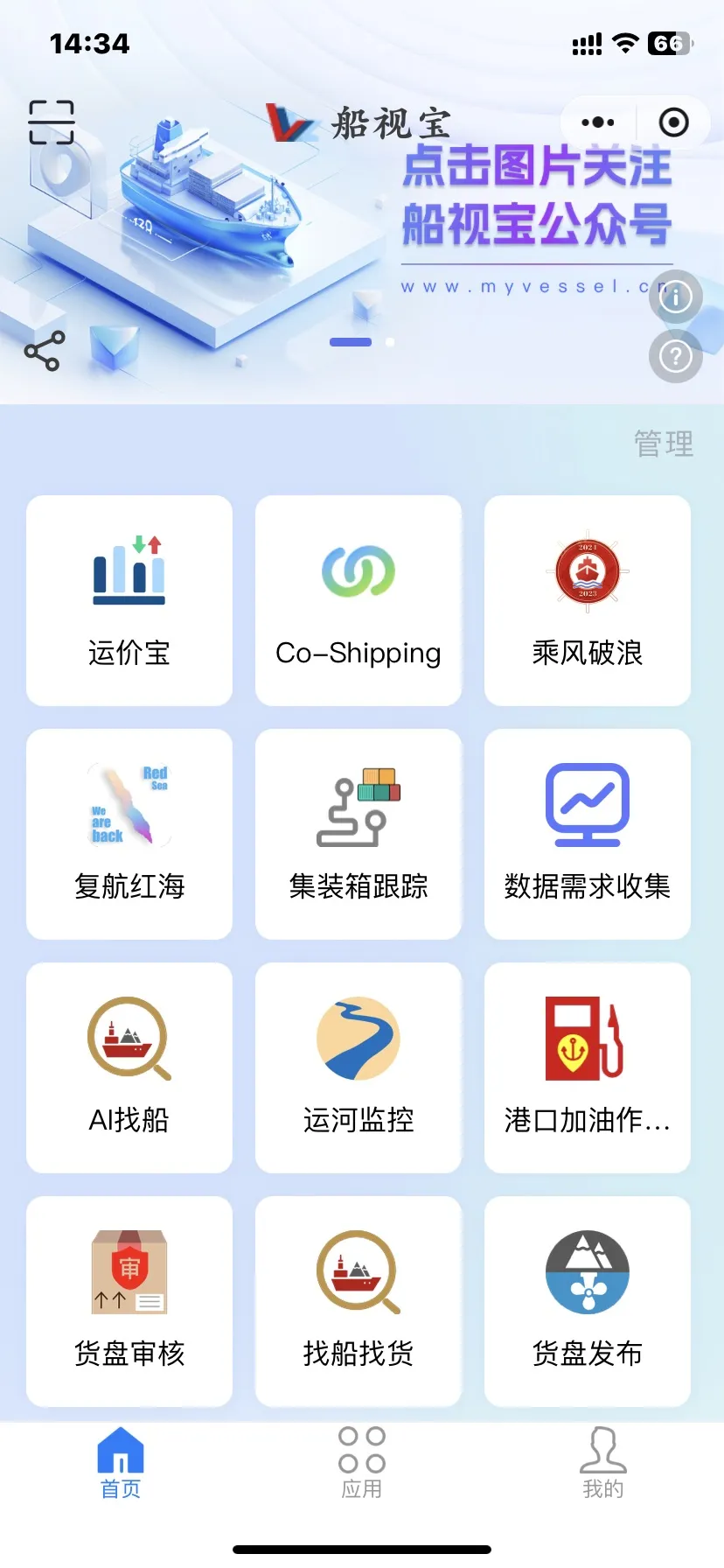Open 管理 to manage apps
Image resolution: width=724 pixels, height=1568 pixels.
pyautogui.click(x=664, y=444)
